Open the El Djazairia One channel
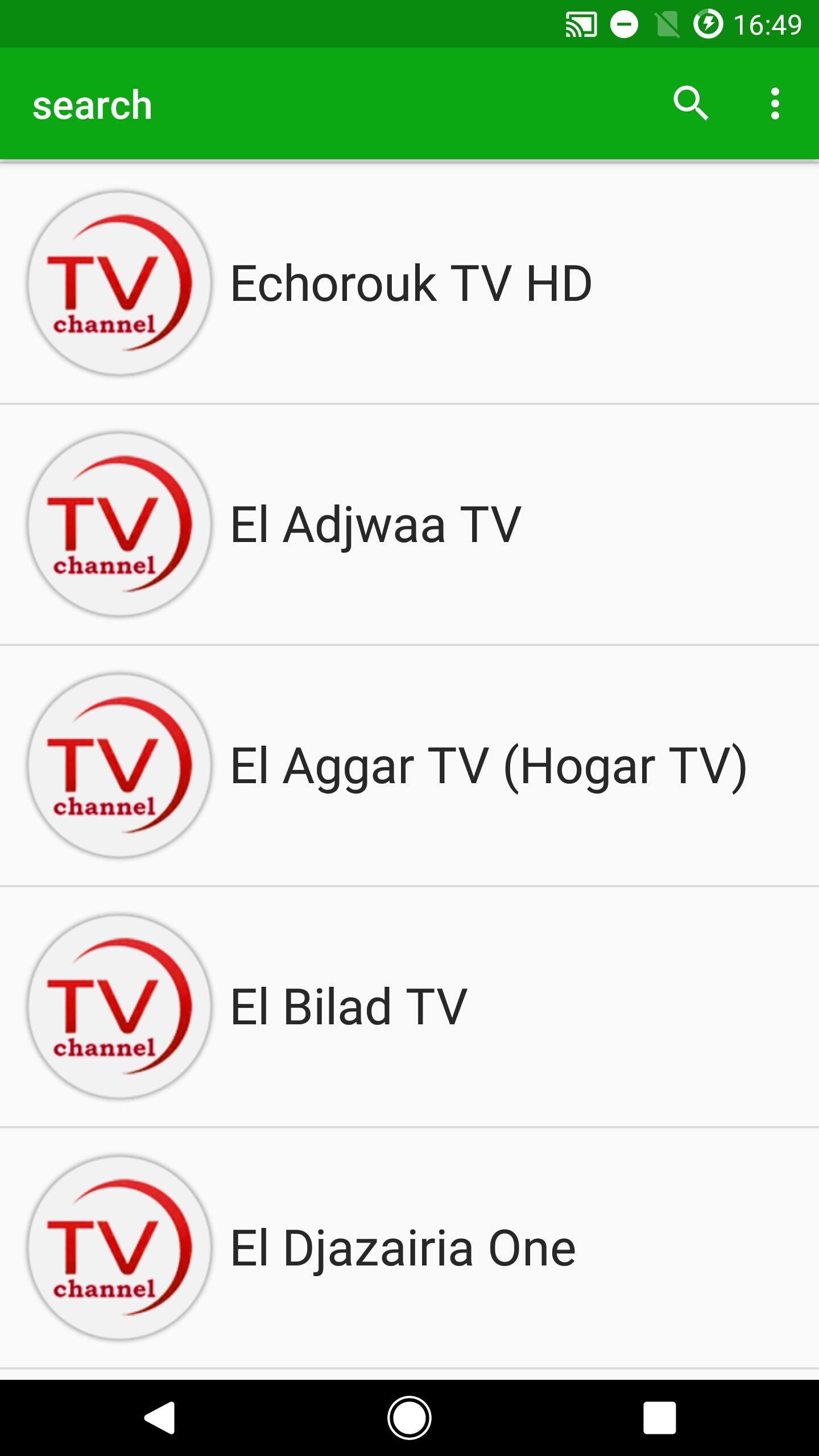This screenshot has height=1456, width=819. (x=409, y=1248)
